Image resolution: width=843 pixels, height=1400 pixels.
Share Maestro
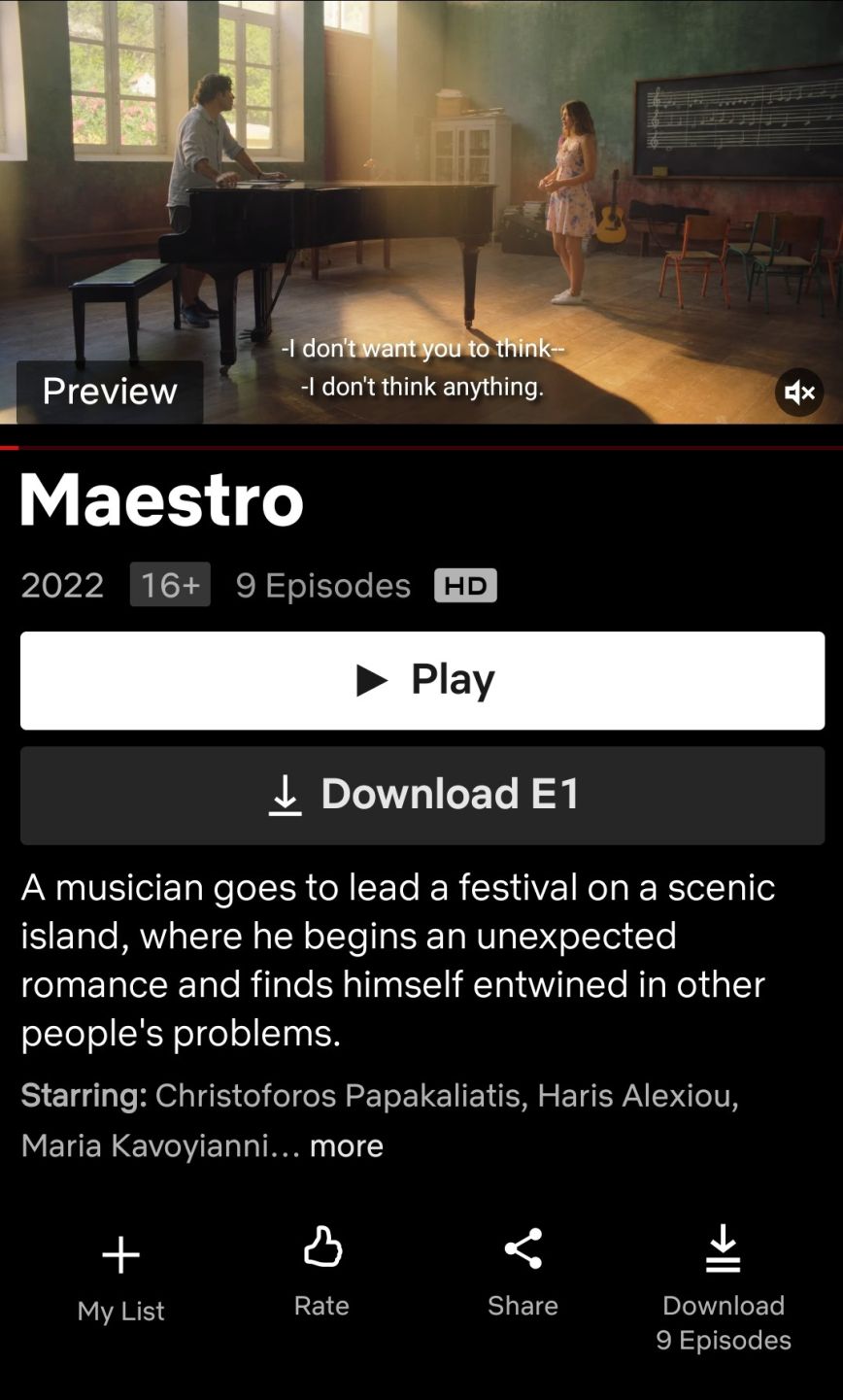[x=523, y=1271]
